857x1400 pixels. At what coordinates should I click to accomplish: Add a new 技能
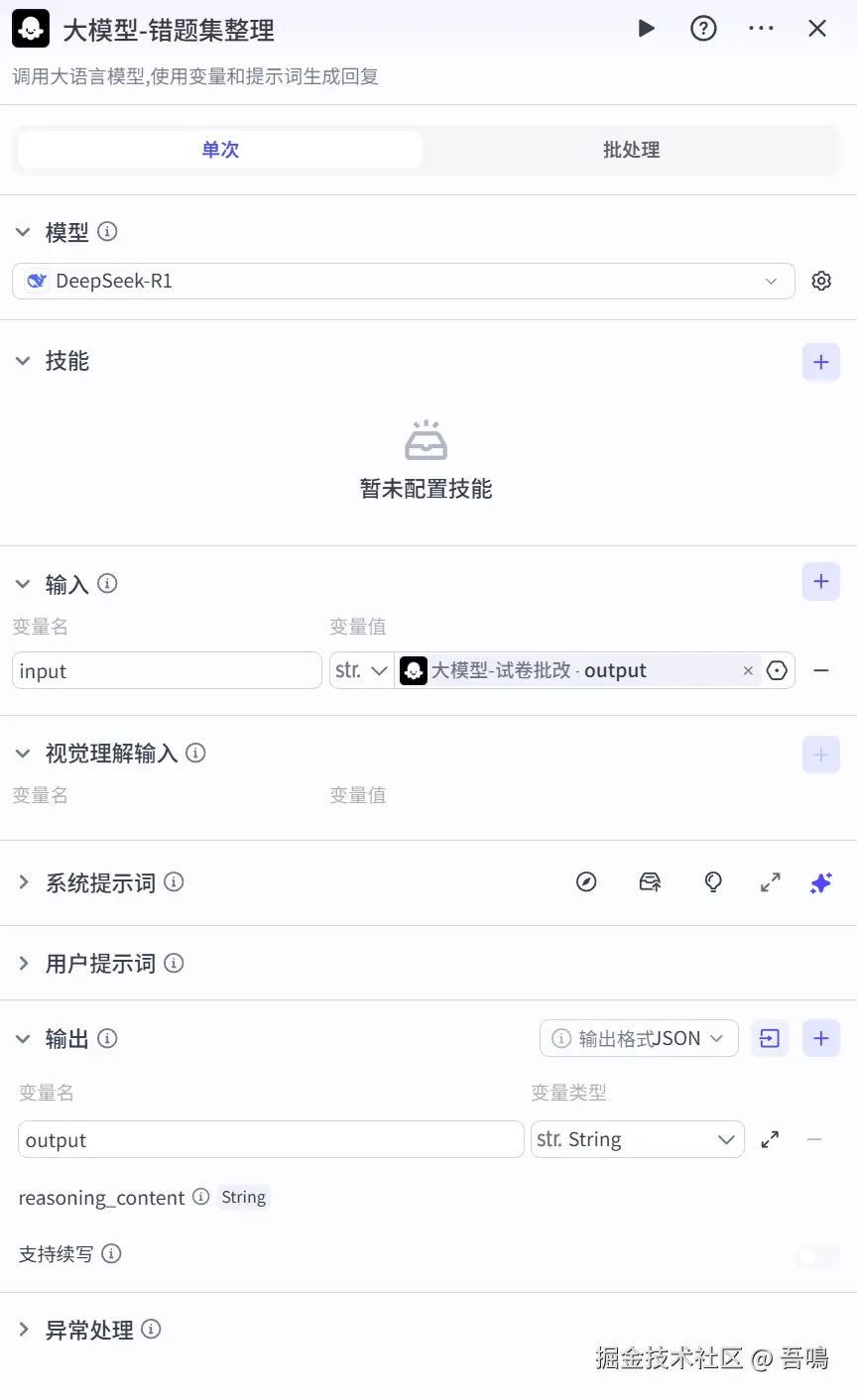coord(821,362)
